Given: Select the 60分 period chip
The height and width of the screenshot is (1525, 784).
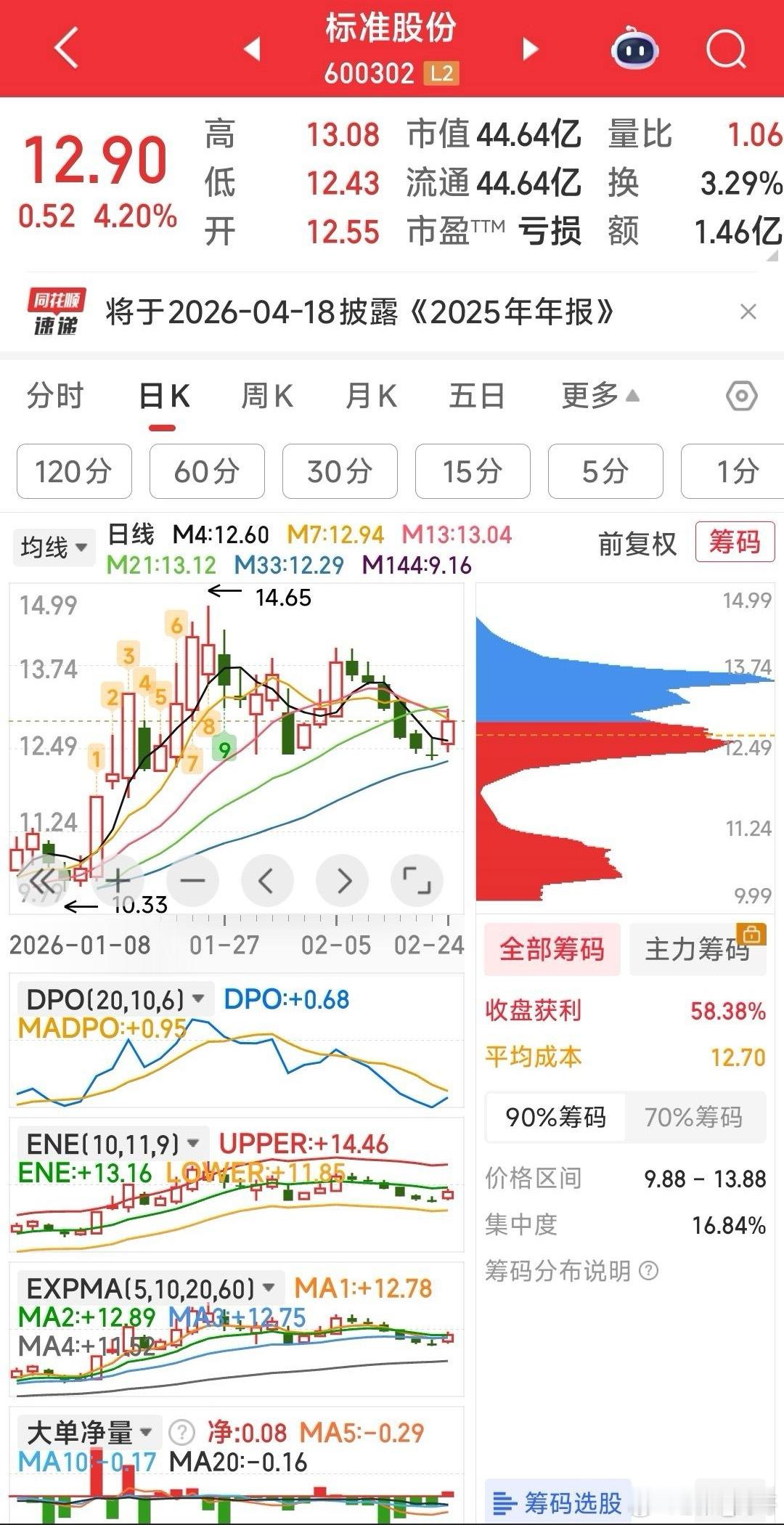Looking at the screenshot, I should (x=207, y=471).
